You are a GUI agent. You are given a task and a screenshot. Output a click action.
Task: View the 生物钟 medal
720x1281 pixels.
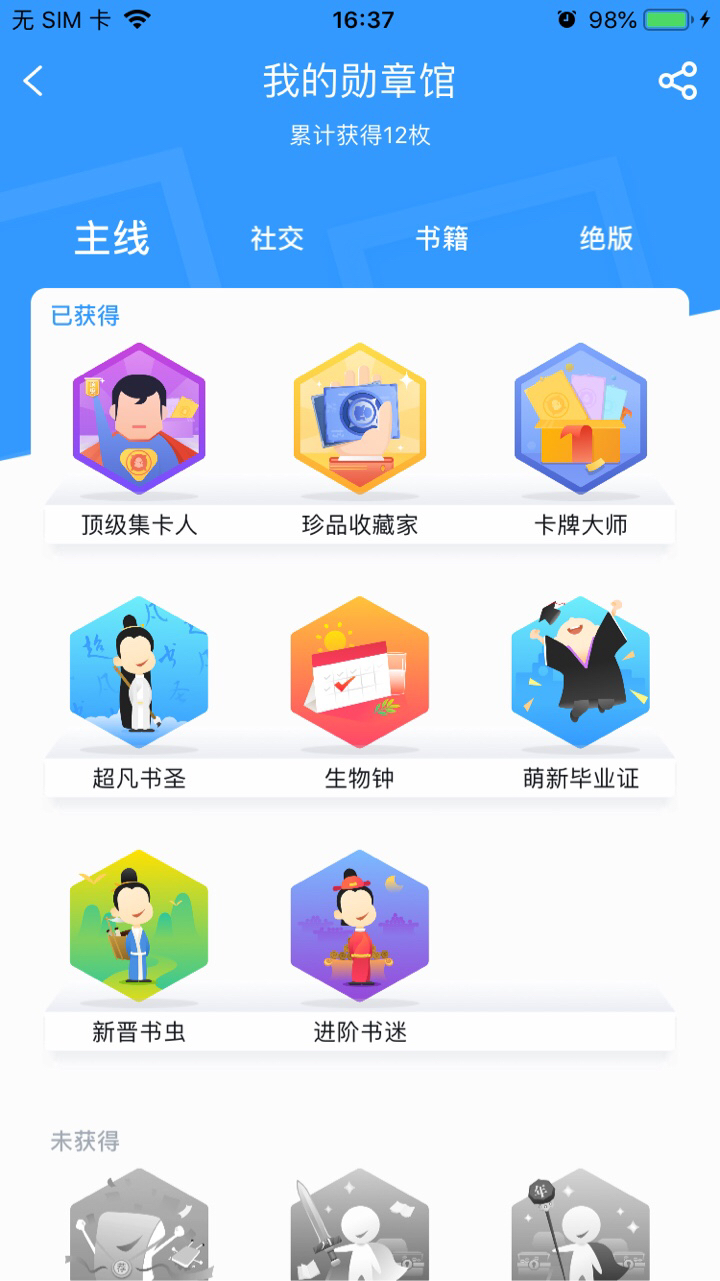coord(360,672)
